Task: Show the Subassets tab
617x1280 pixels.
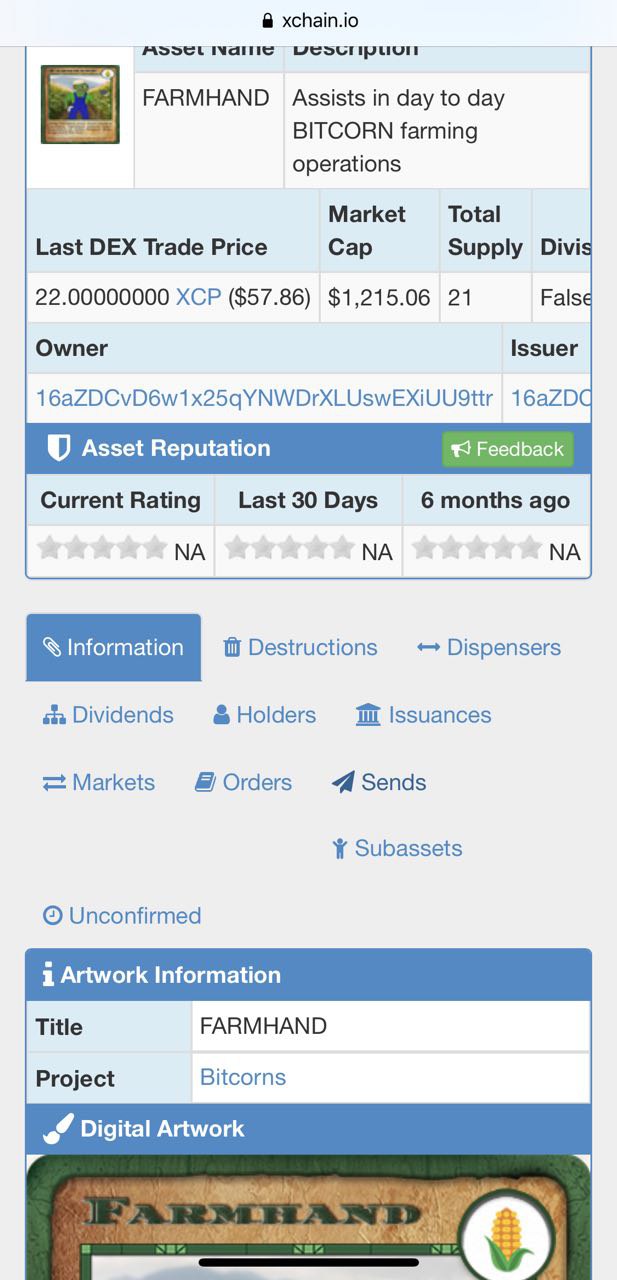Action: (x=397, y=848)
